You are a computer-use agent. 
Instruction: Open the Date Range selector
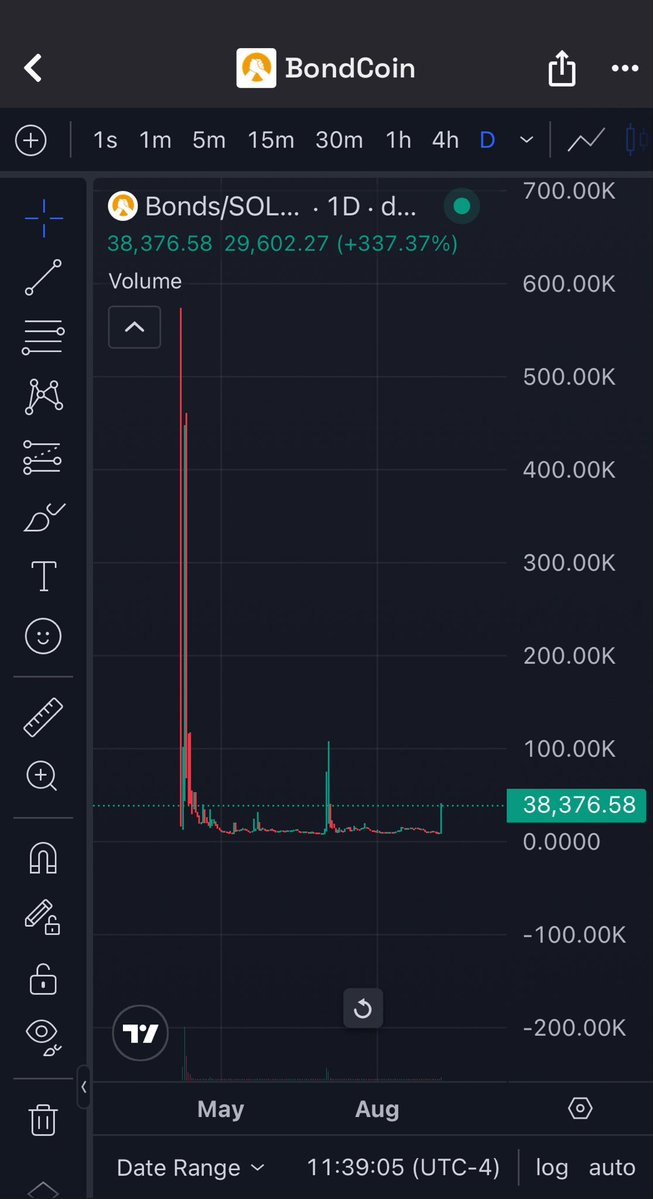click(190, 1167)
